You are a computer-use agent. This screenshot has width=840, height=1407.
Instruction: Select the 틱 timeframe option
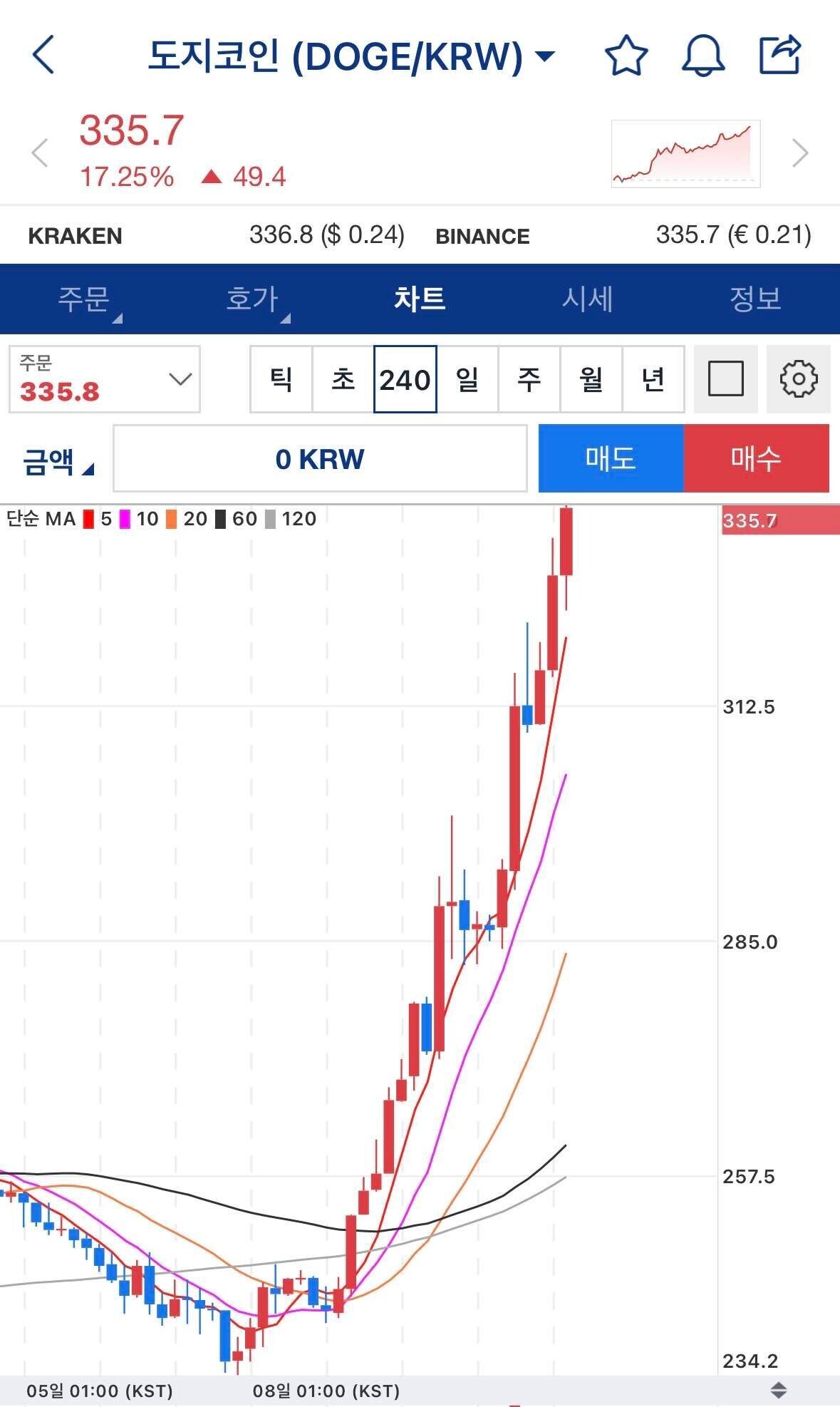click(281, 380)
